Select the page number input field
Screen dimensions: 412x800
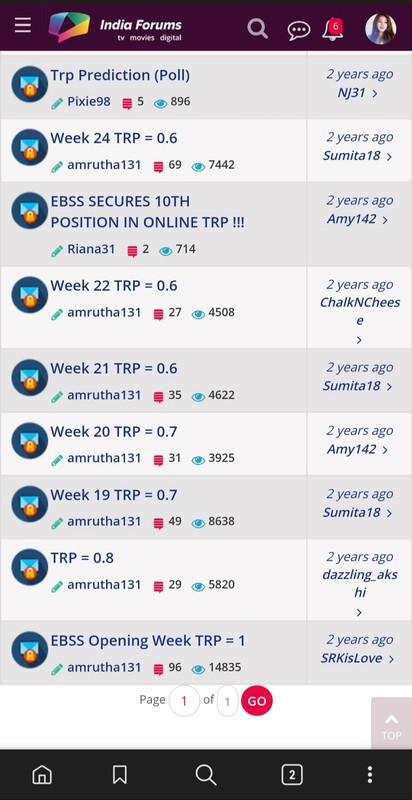[184, 701]
